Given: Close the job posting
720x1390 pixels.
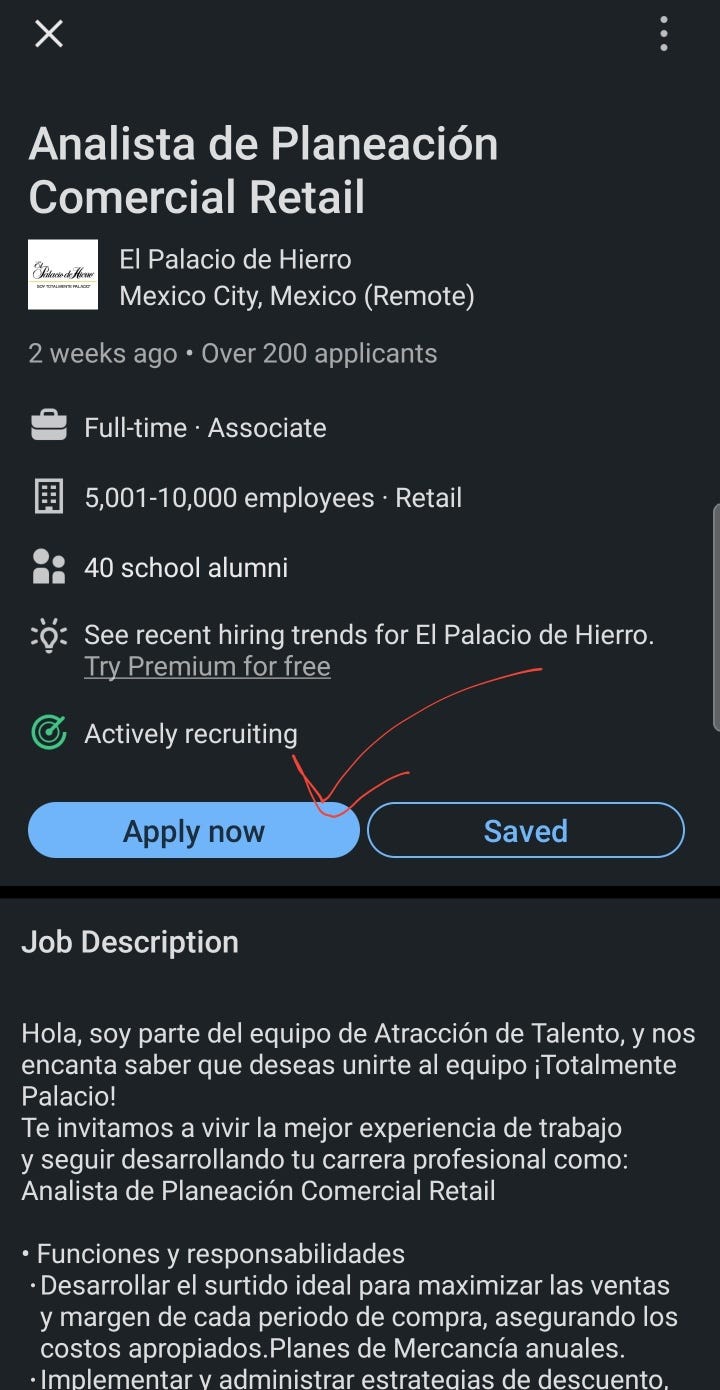Looking at the screenshot, I should coord(49,34).
